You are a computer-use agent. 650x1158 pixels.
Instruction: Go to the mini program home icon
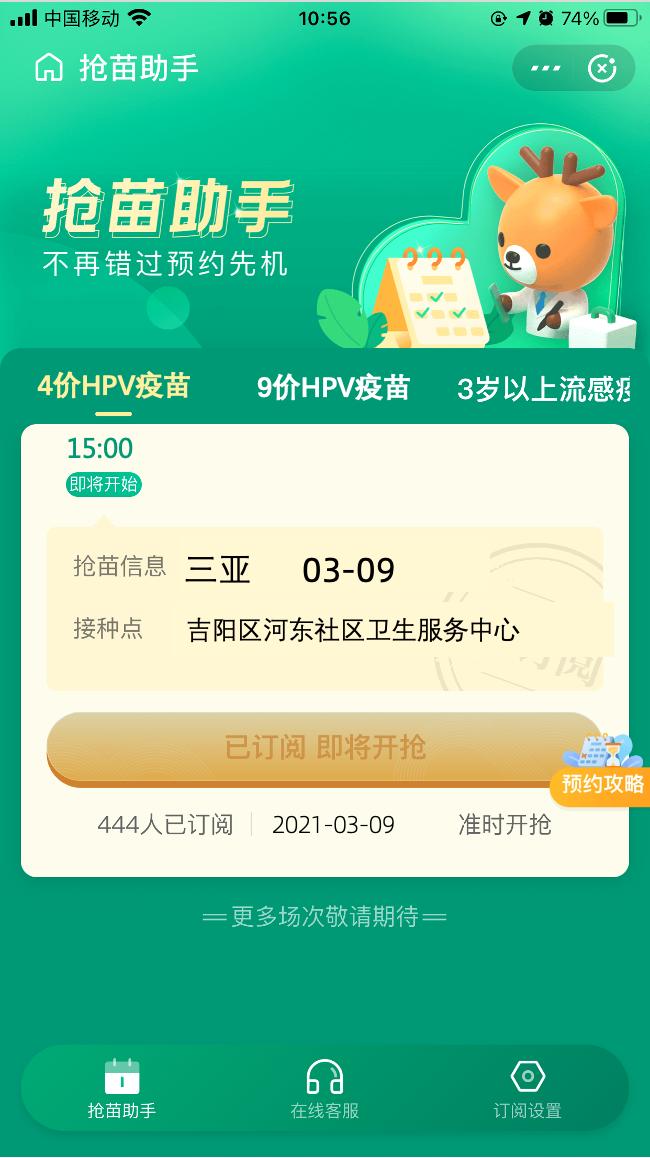[48, 68]
